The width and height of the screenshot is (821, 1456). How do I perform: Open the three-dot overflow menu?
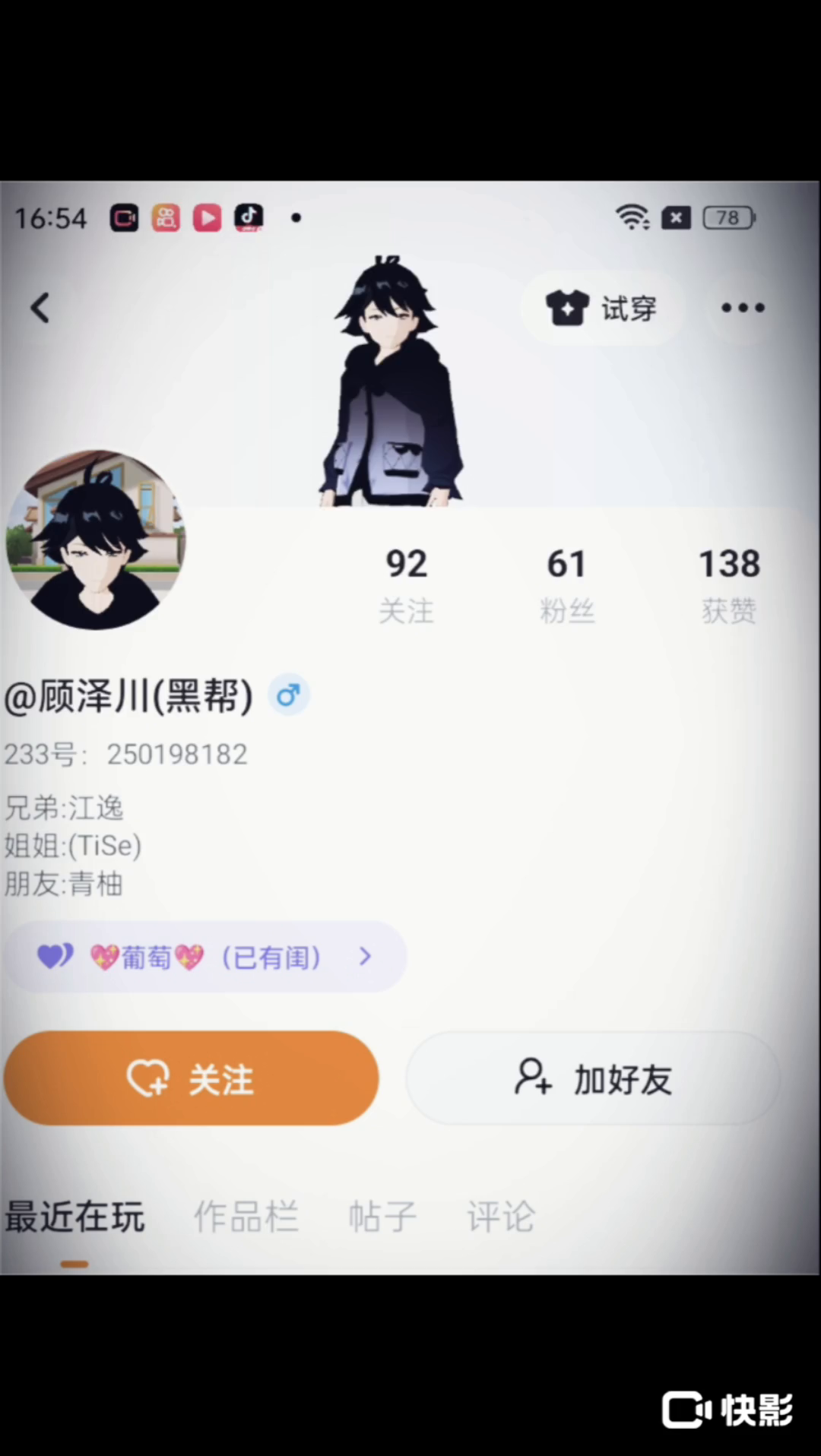coord(743,308)
